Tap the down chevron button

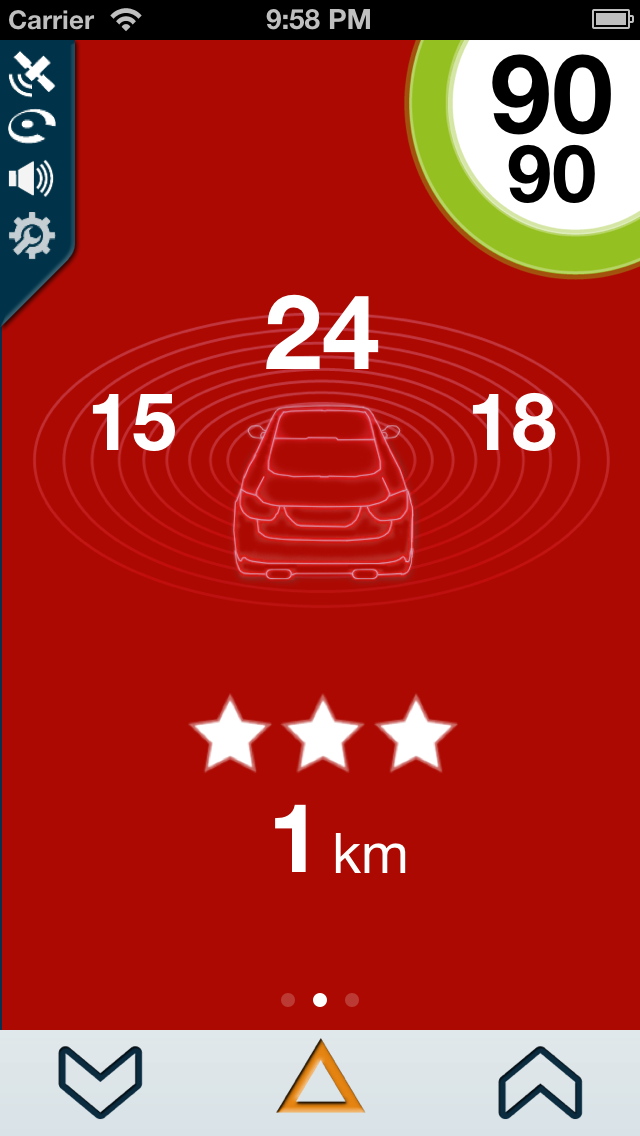tap(100, 1081)
